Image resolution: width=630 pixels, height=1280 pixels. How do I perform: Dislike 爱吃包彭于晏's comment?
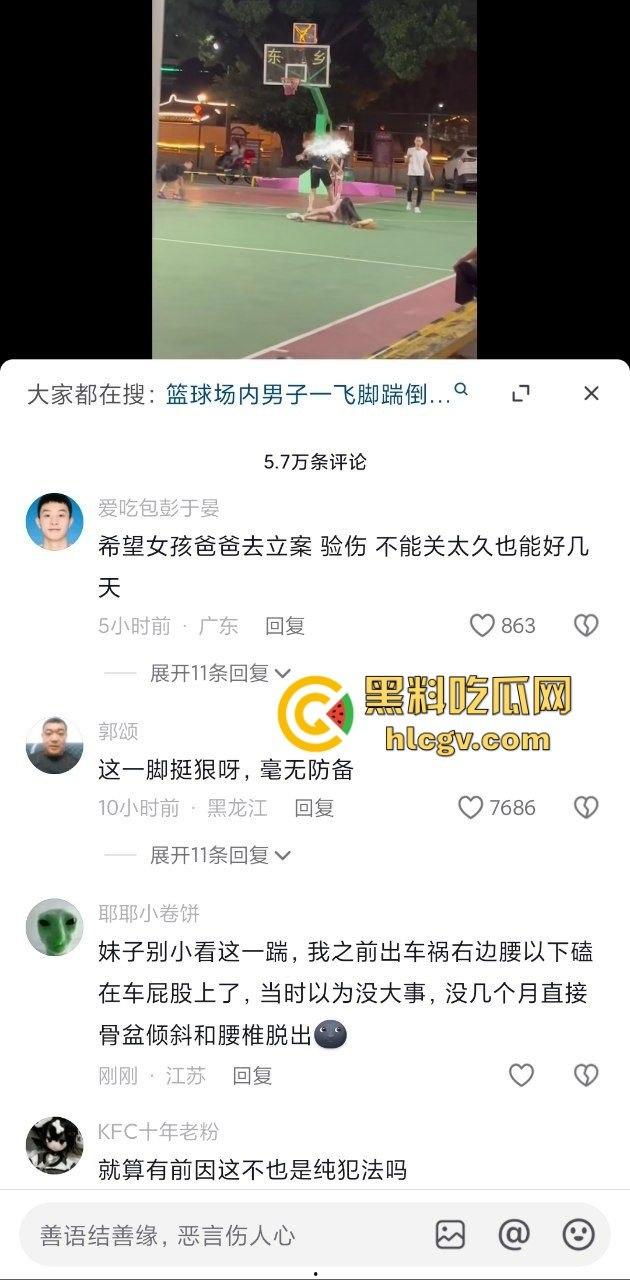tap(586, 626)
